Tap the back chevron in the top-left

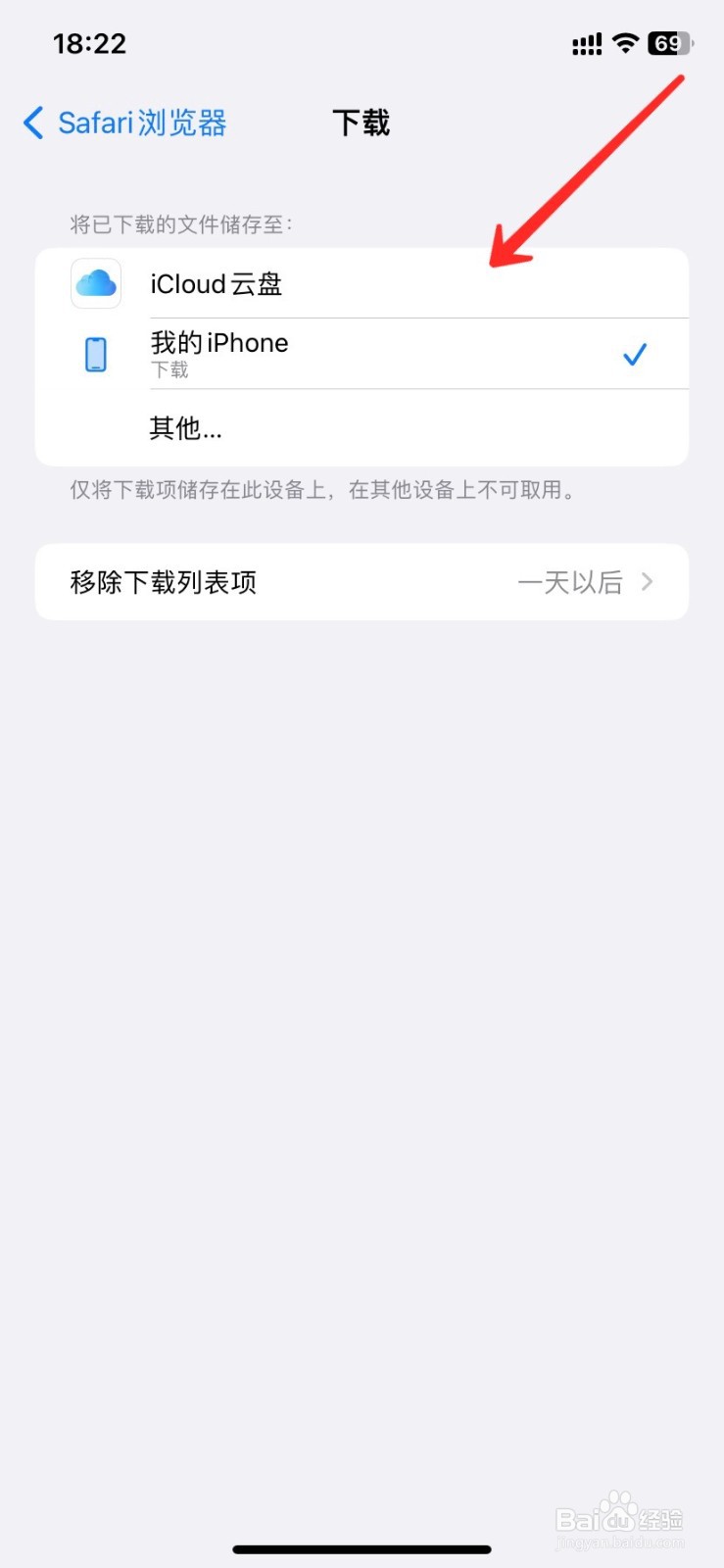point(32,122)
